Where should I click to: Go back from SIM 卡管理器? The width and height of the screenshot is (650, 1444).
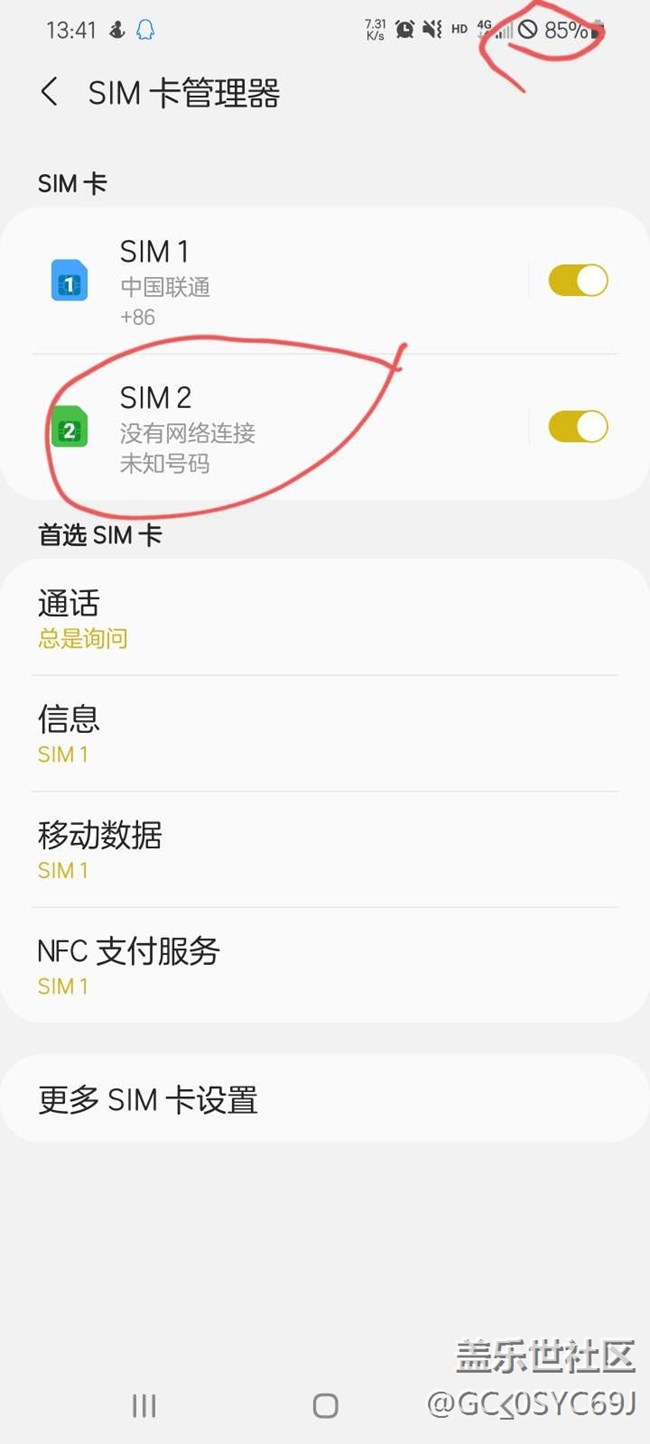tap(49, 93)
